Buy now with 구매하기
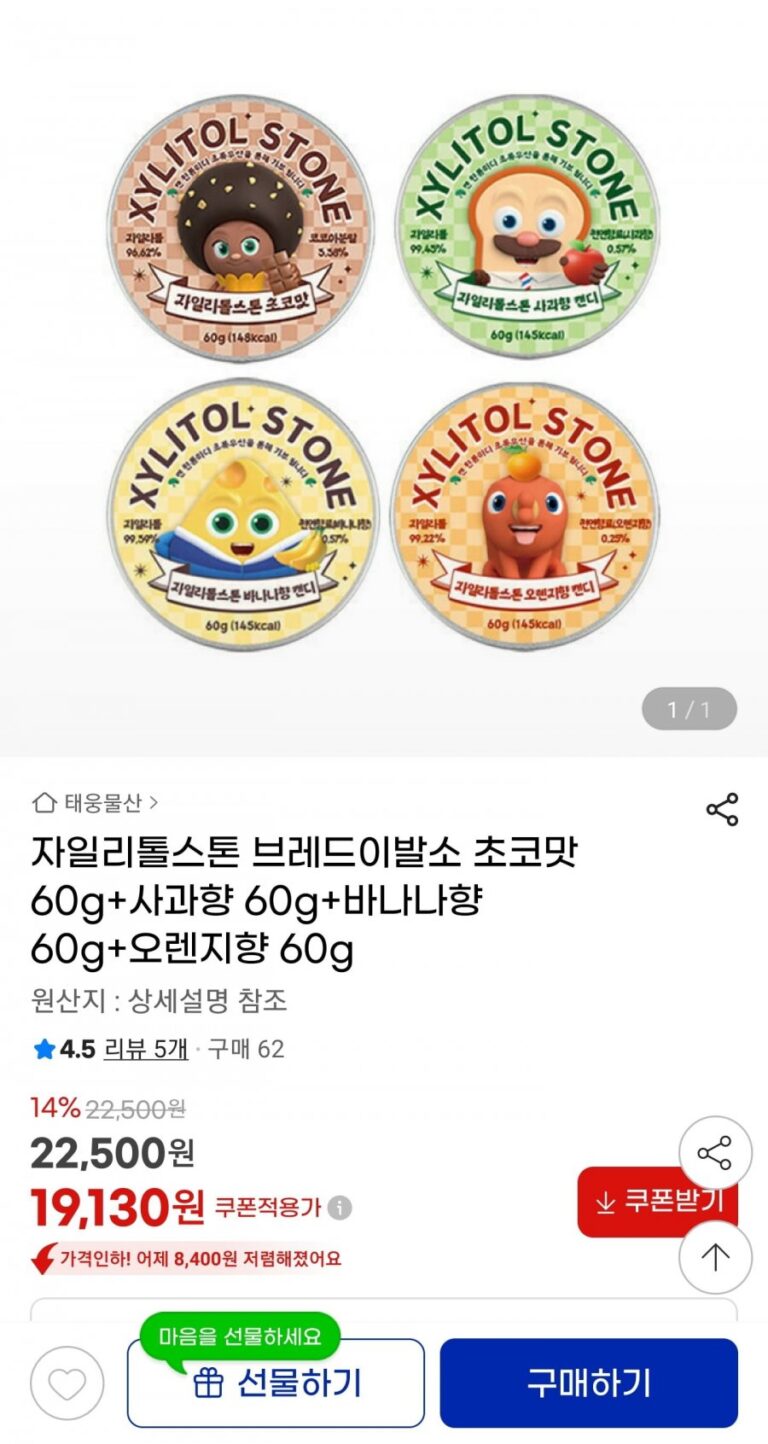This screenshot has height=1444, width=768. pos(589,1383)
